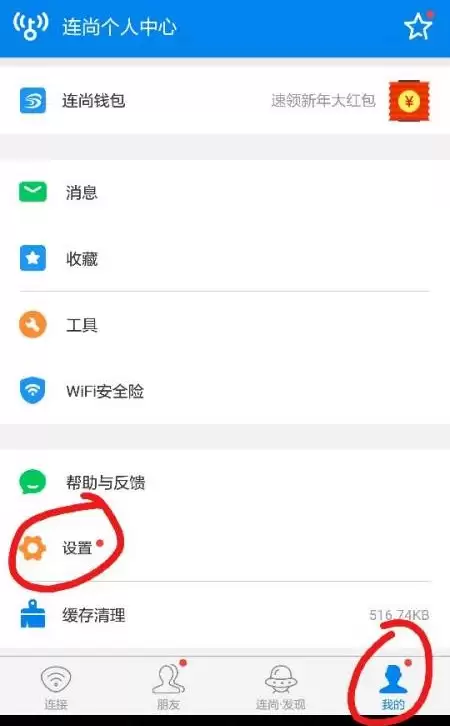450x726 pixels.
Task: Open 设置 settings
Action: pyautogui.click(x=225, y=548)
